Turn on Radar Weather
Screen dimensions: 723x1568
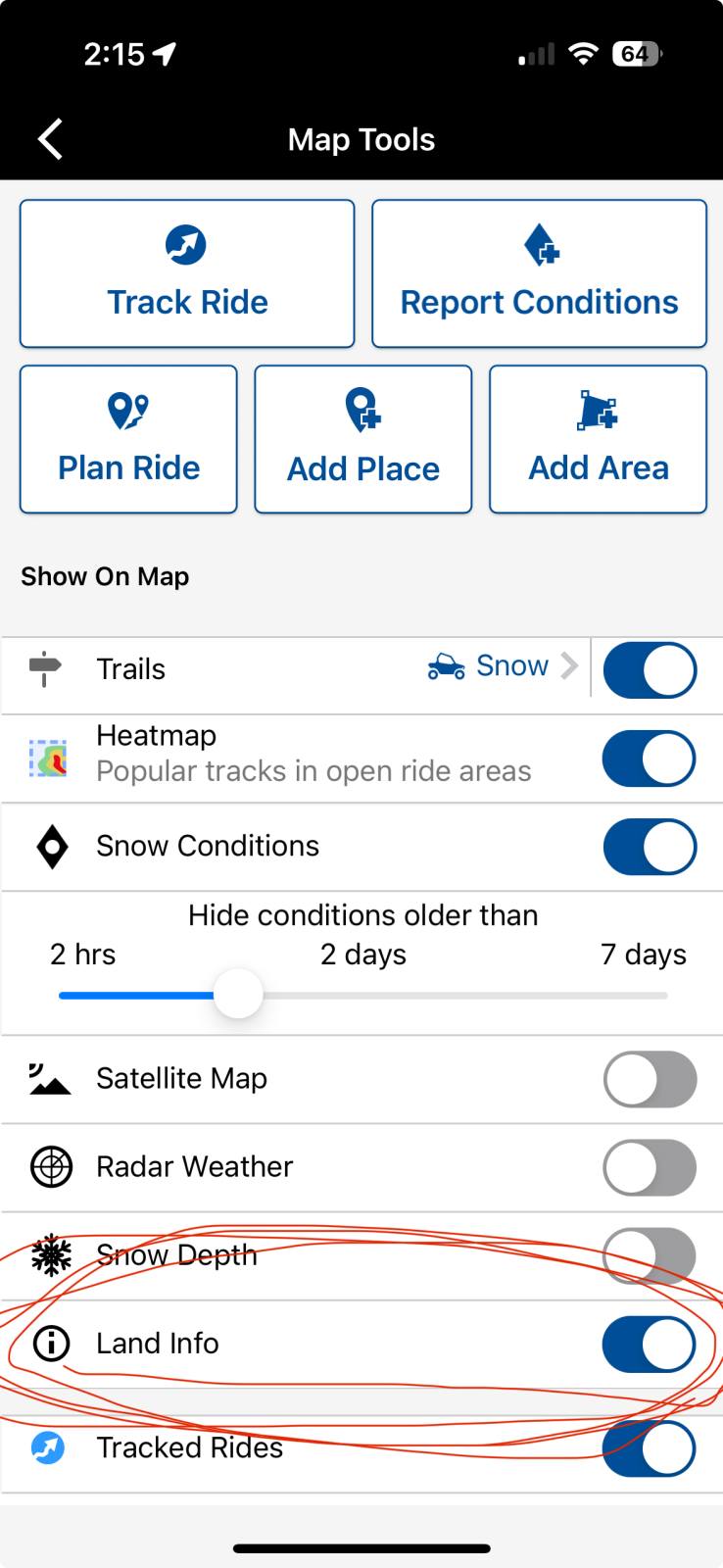pyautogui.click(x=649, y=1167)
